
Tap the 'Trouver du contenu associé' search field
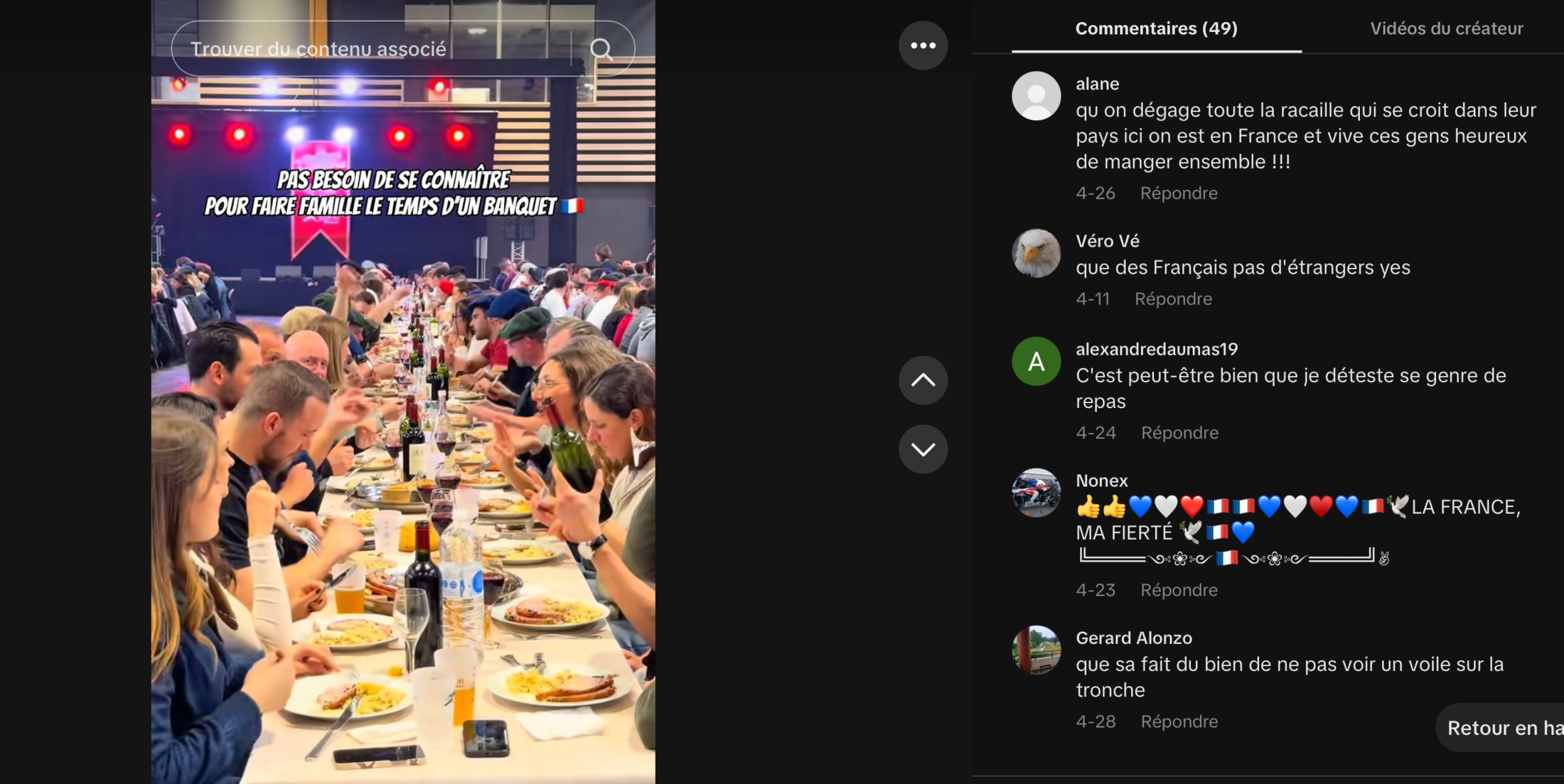pyautogui.click(x=370, y=49)
